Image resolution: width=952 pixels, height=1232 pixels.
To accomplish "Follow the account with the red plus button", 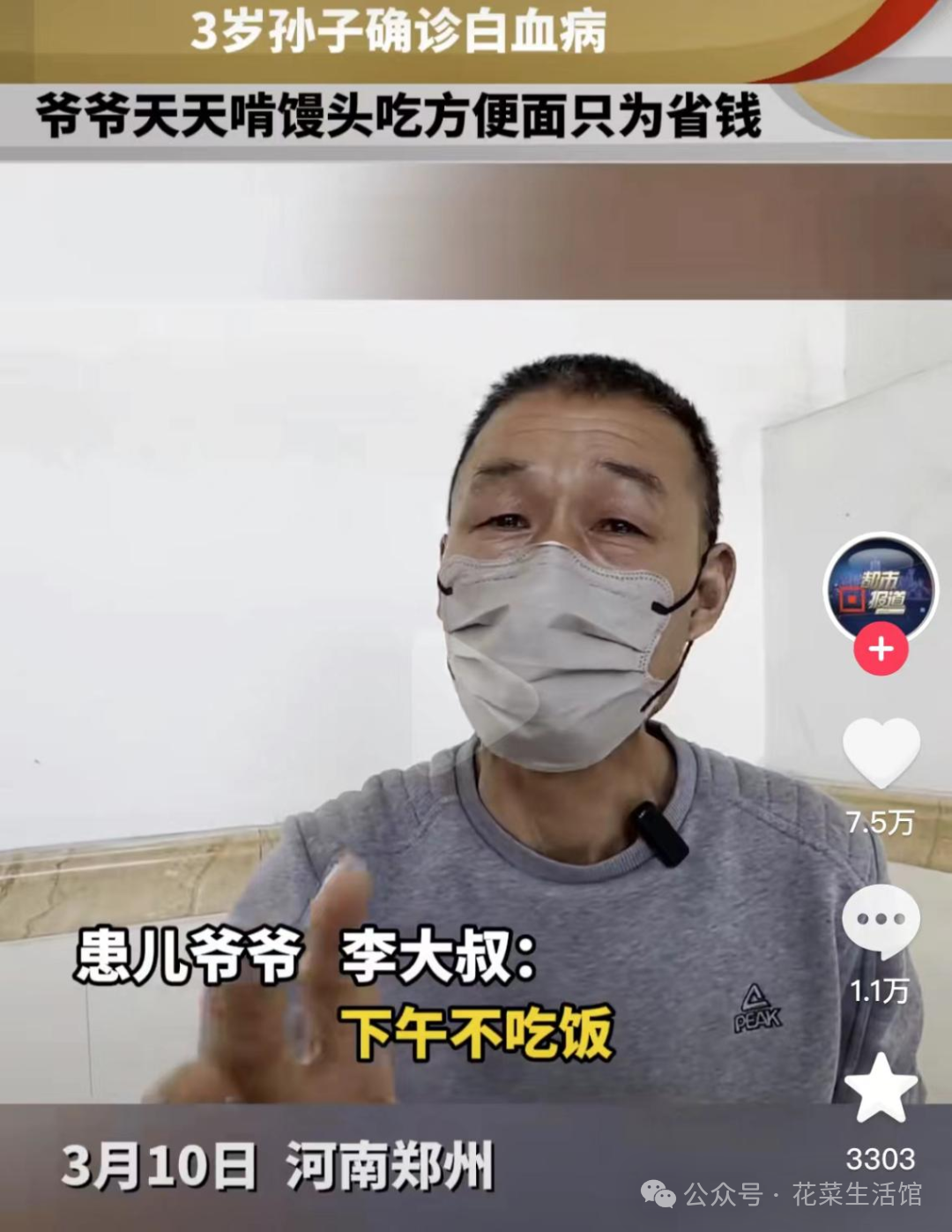I will [880, 649].
